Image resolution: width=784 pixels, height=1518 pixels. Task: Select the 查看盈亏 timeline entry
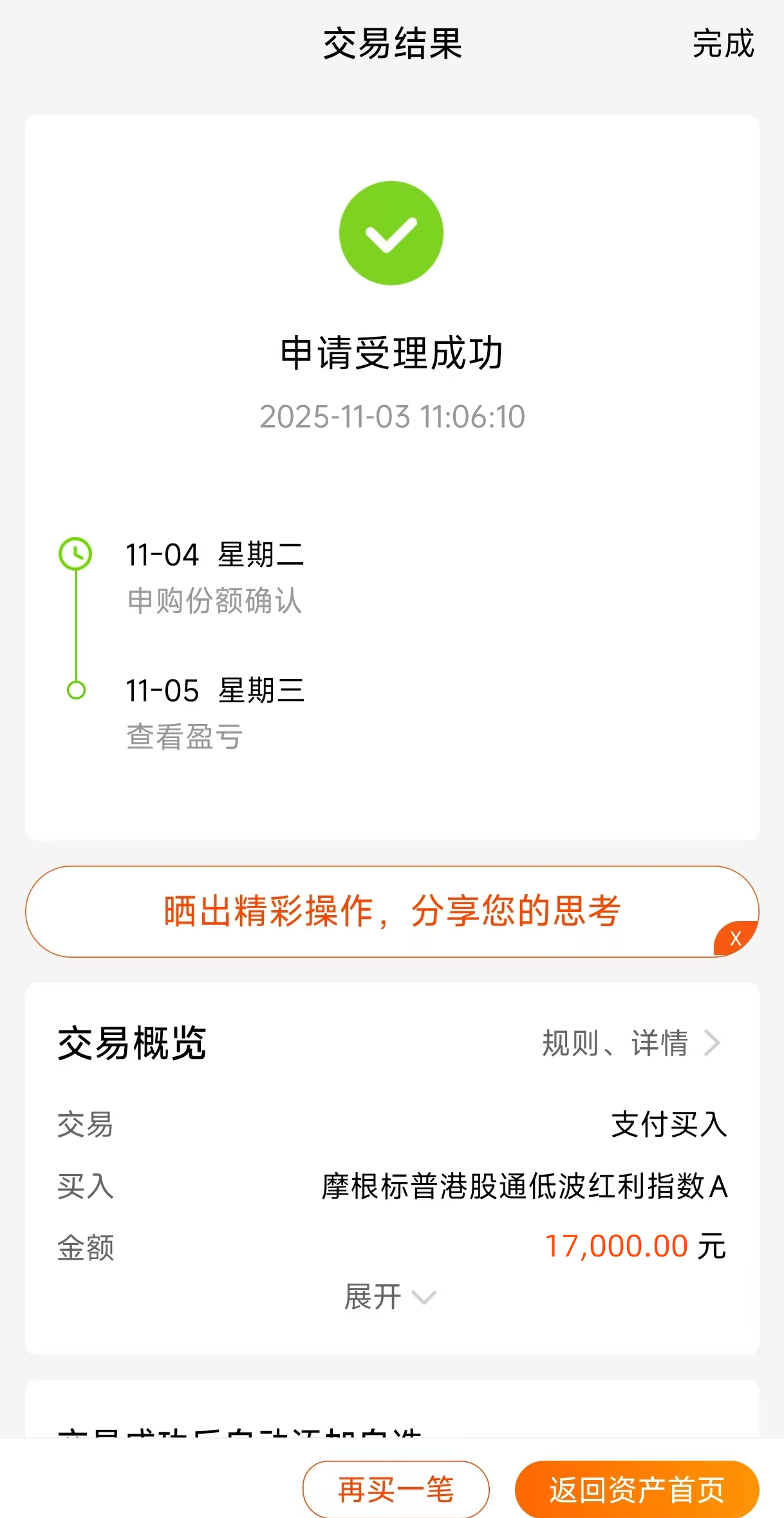click(x=183, y=736)
